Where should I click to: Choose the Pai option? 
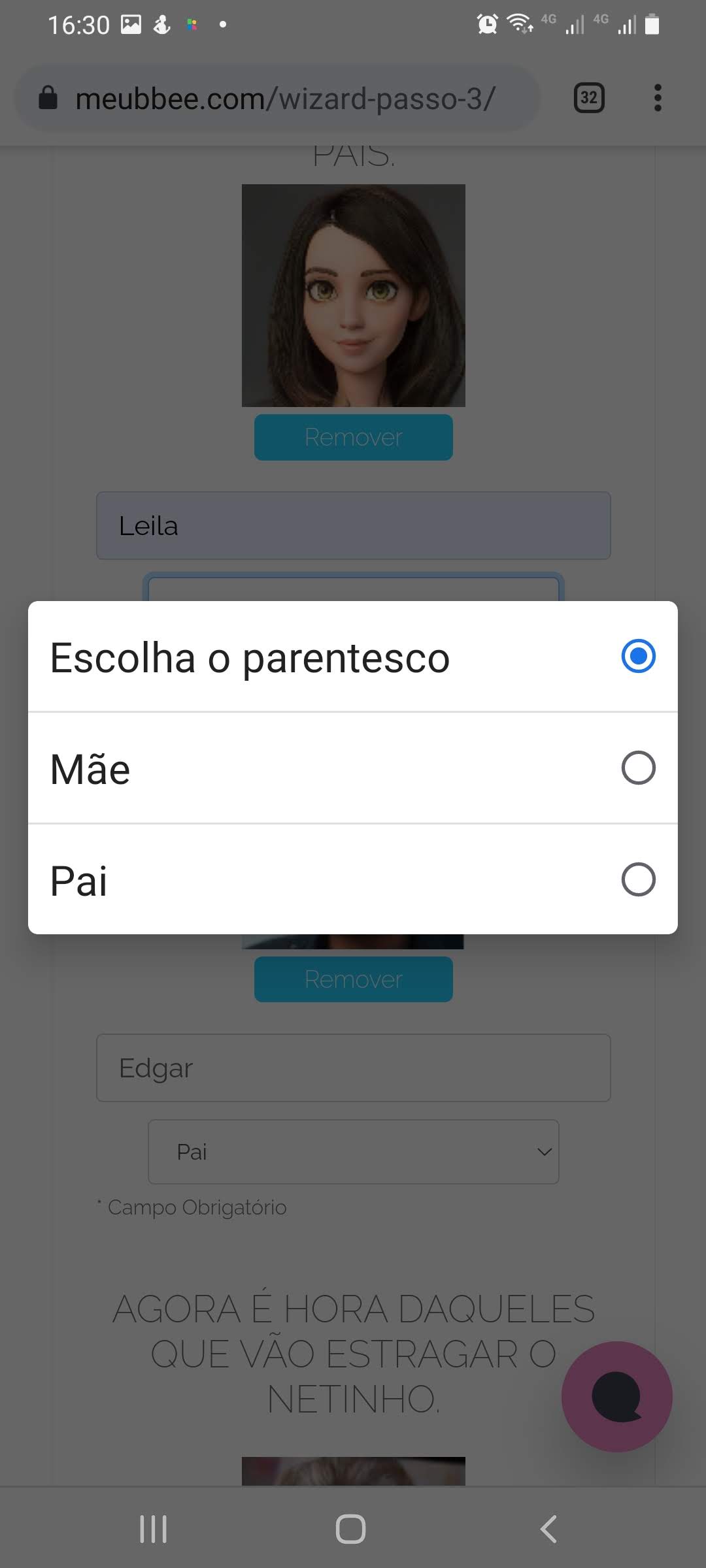point(353,879)
